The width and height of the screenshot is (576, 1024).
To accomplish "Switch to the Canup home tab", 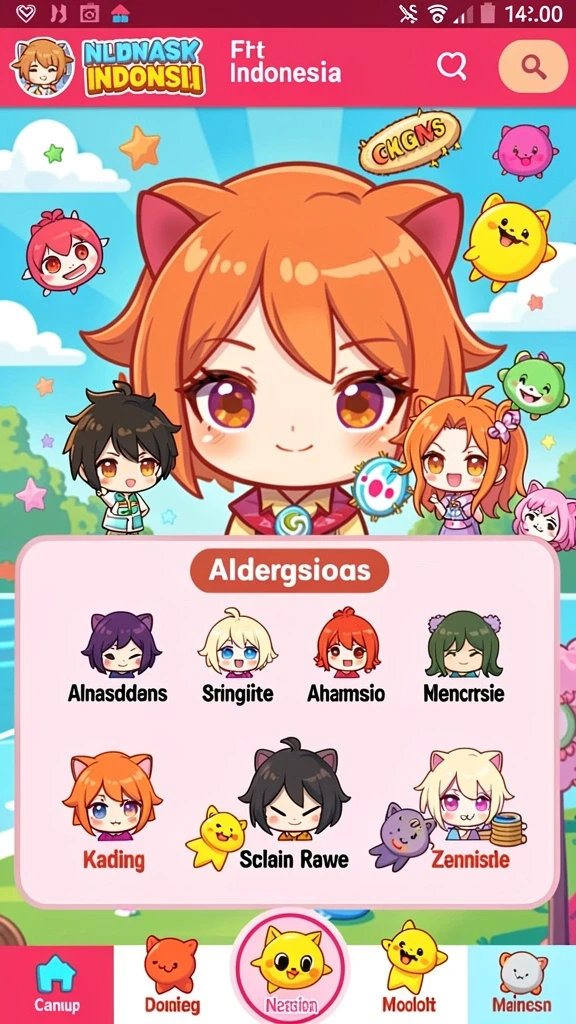I will 56,984.
